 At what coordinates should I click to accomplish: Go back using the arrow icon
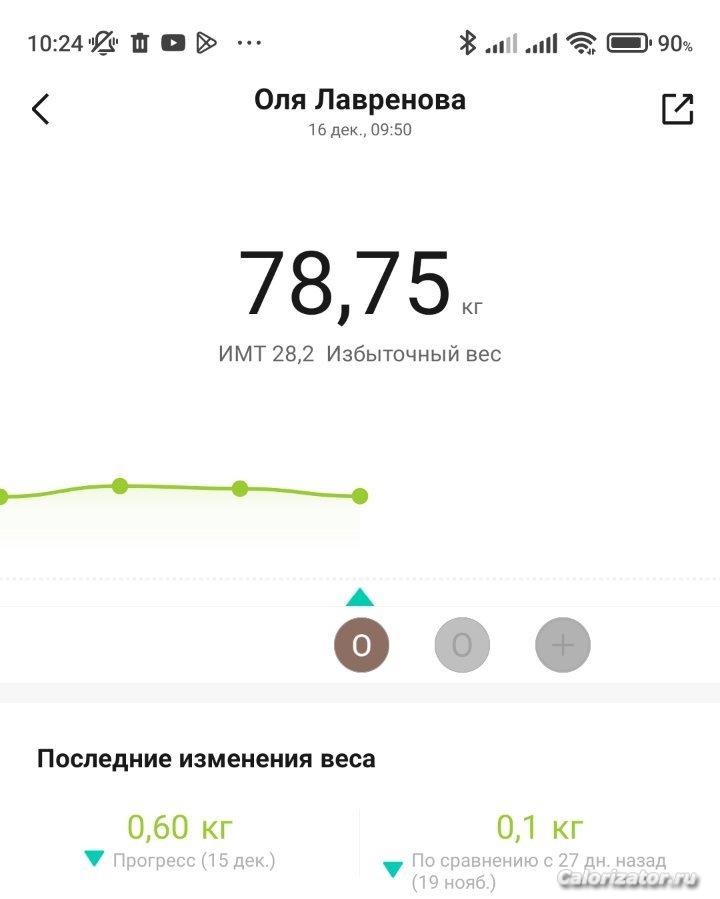[x=41, y=109]
